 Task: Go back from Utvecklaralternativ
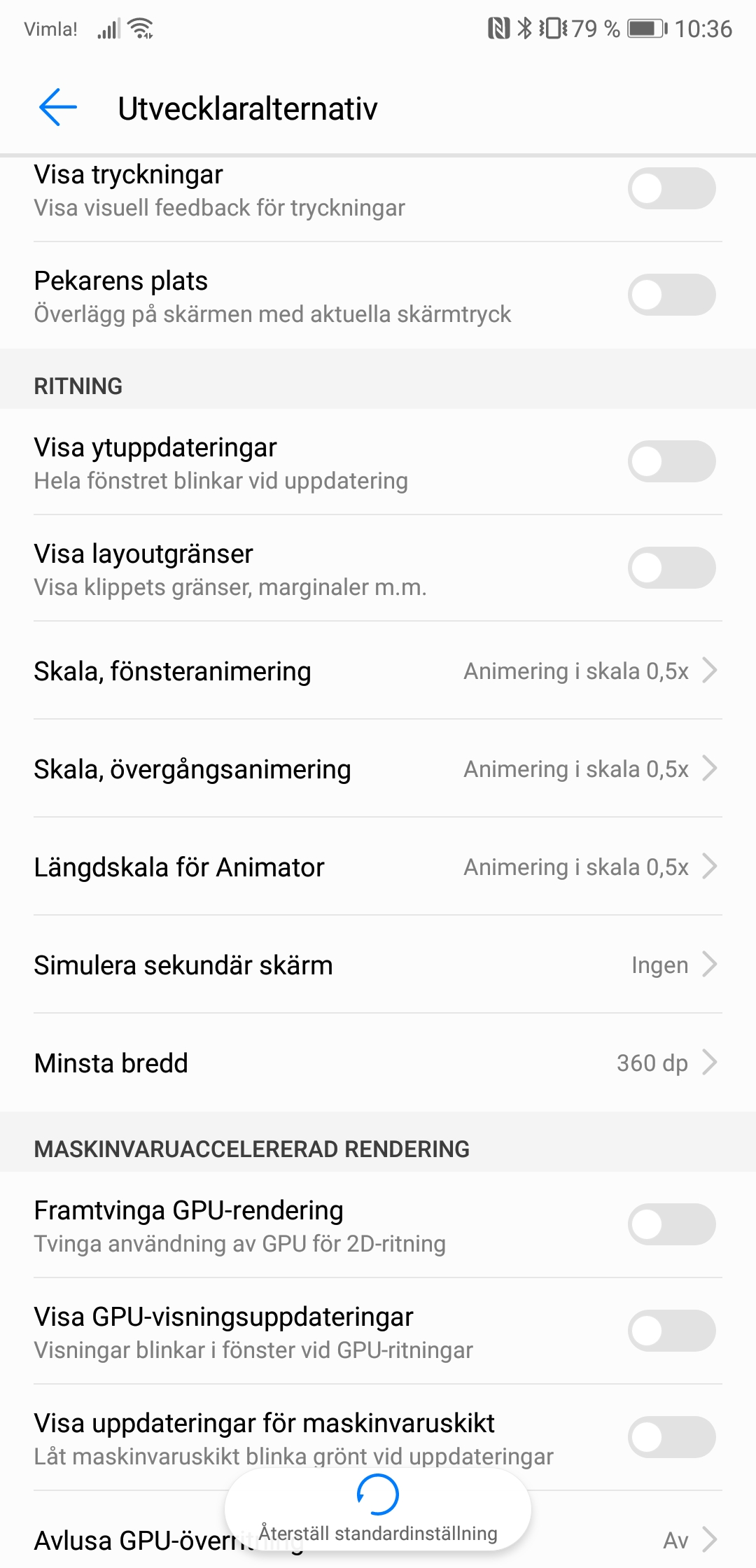click(x=57, y=108)
